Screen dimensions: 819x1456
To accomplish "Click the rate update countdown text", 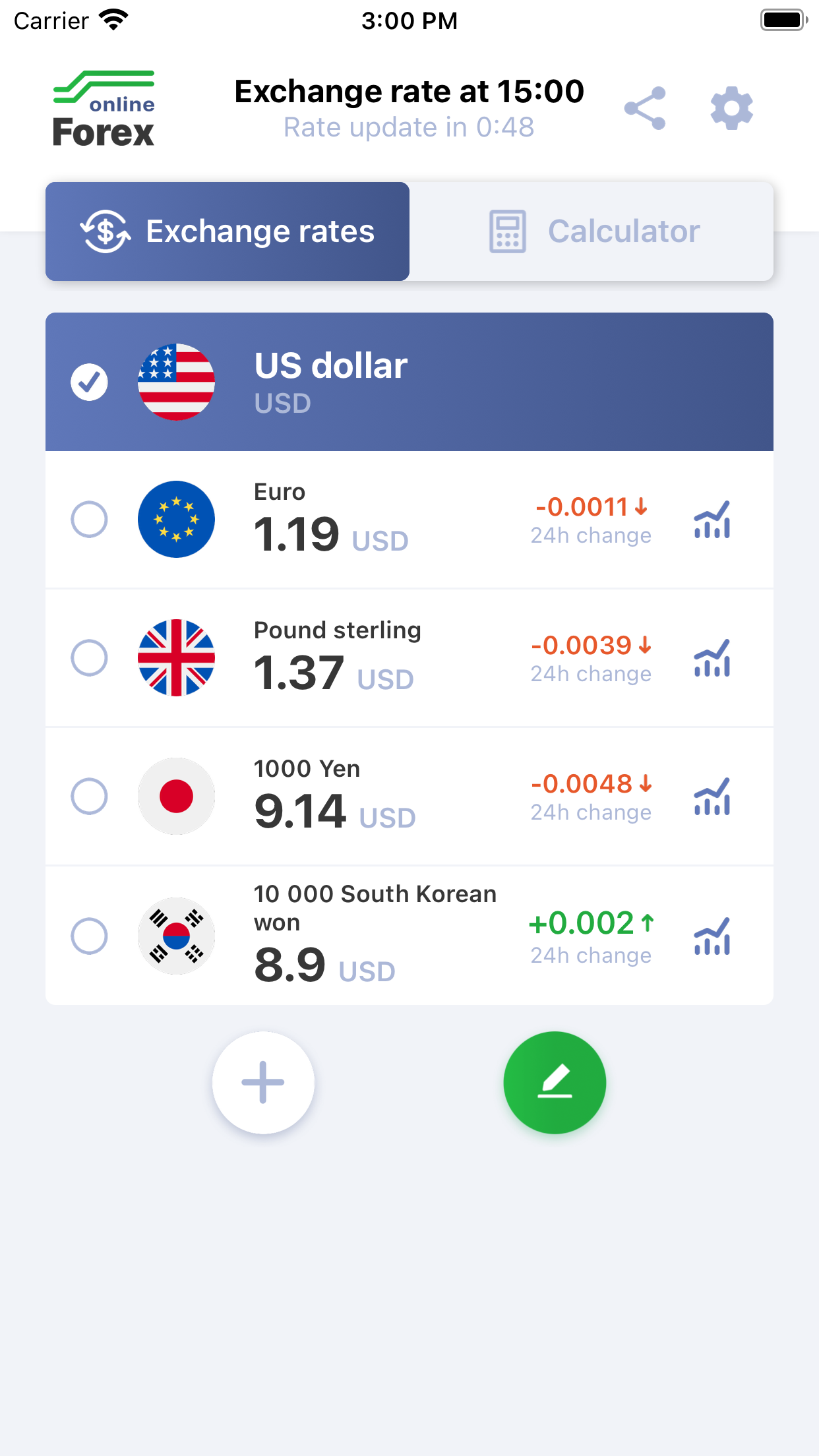I will pyautogui.click(x=409, y=127).
